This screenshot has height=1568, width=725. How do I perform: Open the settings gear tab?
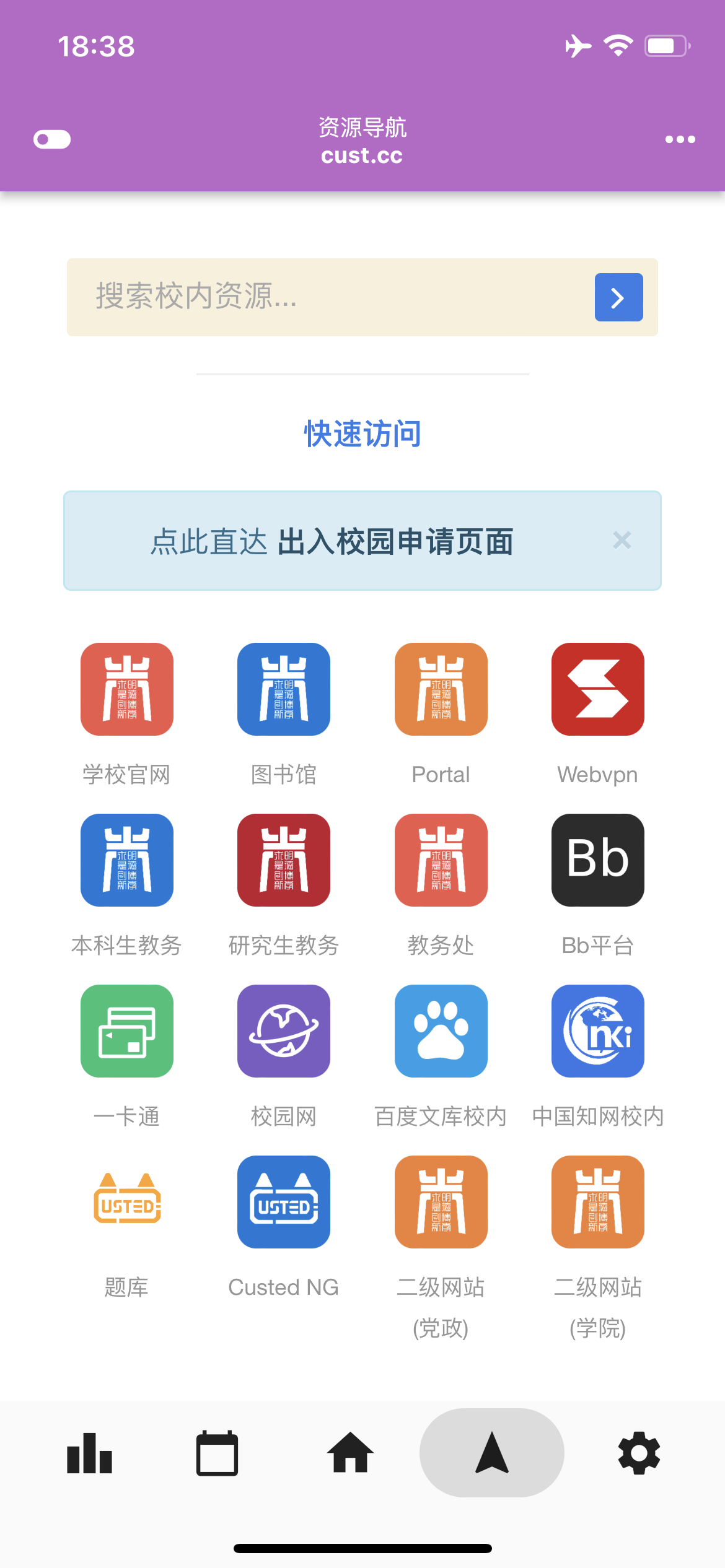639,1453
